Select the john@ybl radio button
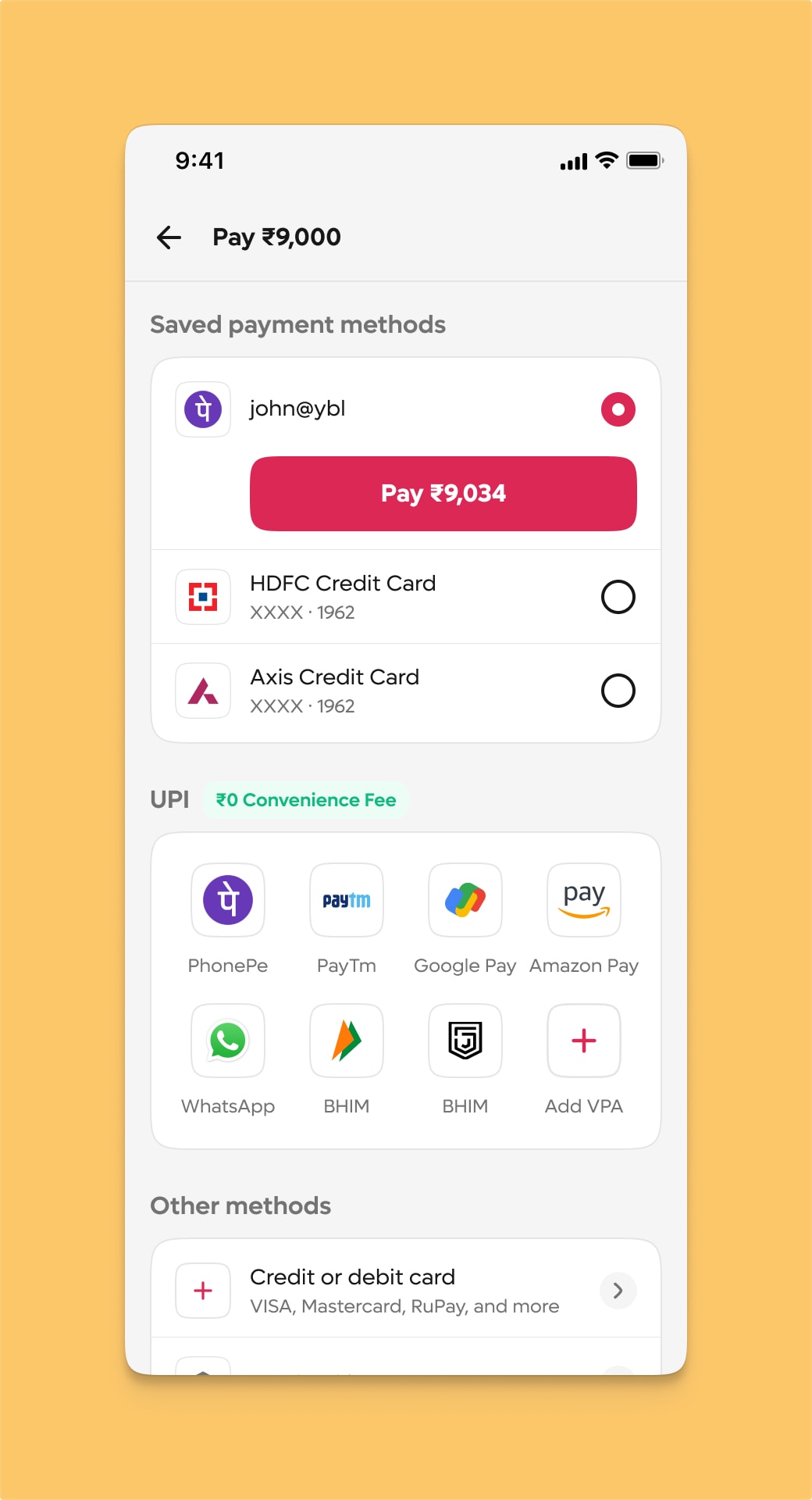The width and height of the screenshot is (812, 1500). click(618, 409)
